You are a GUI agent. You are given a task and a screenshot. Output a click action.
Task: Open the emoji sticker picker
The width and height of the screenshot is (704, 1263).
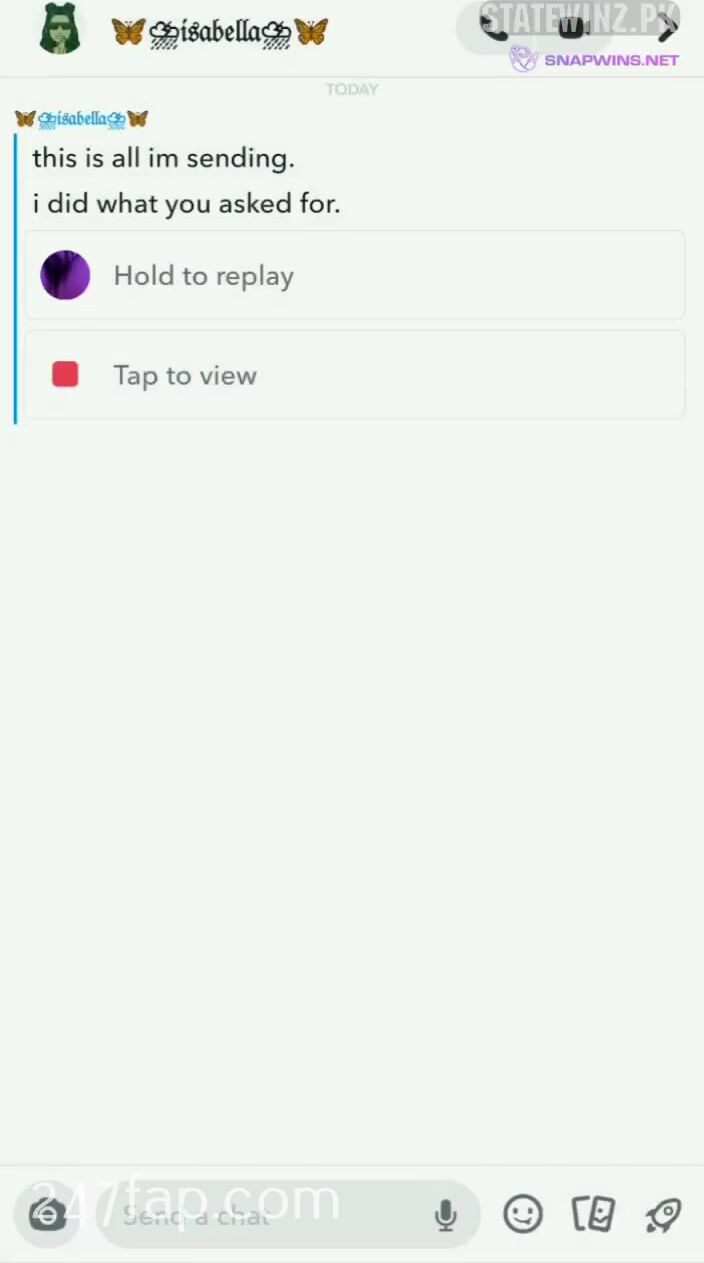click(523, 1215)
